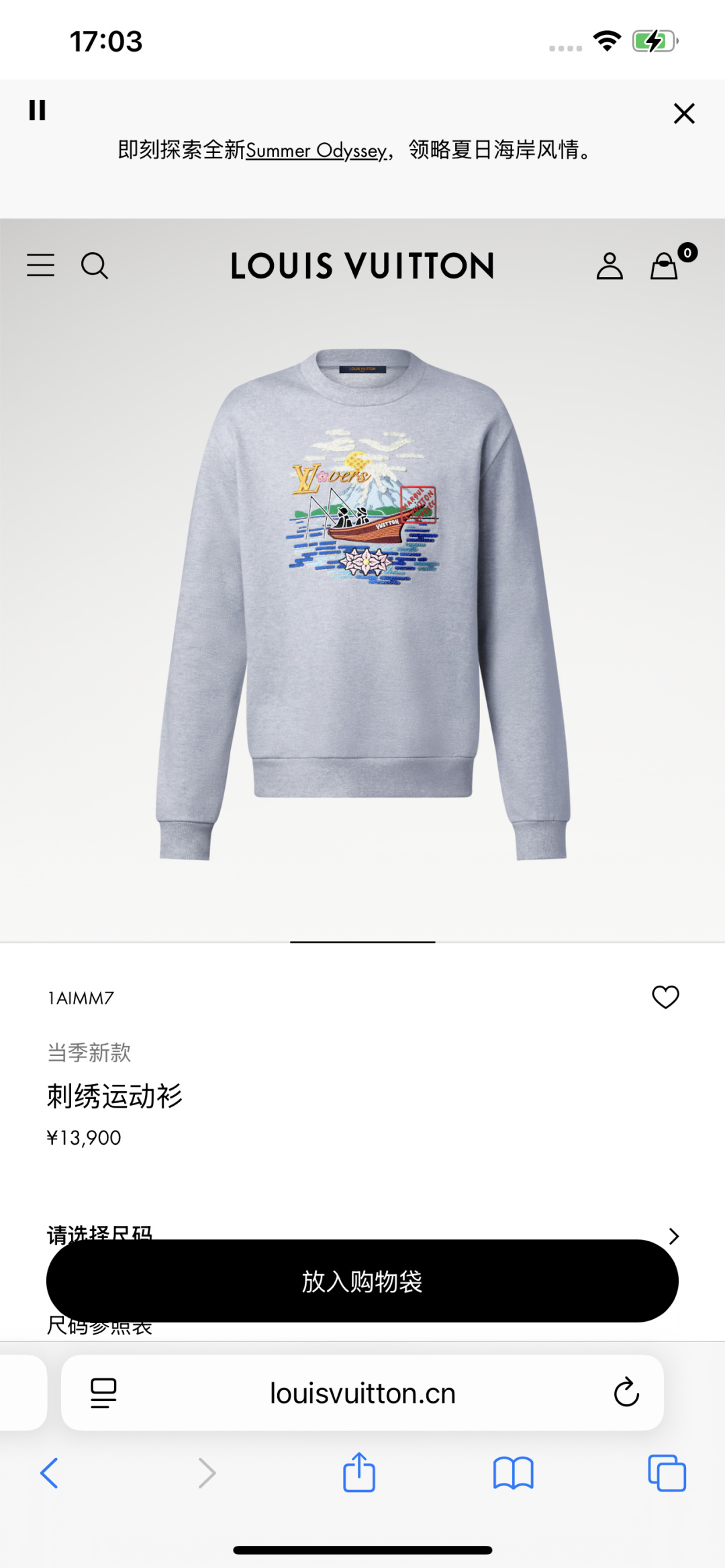This screenshot has width=725, height=1568.
Task: Pause the announcement banner rotation
Action: [x=38, y=110]
